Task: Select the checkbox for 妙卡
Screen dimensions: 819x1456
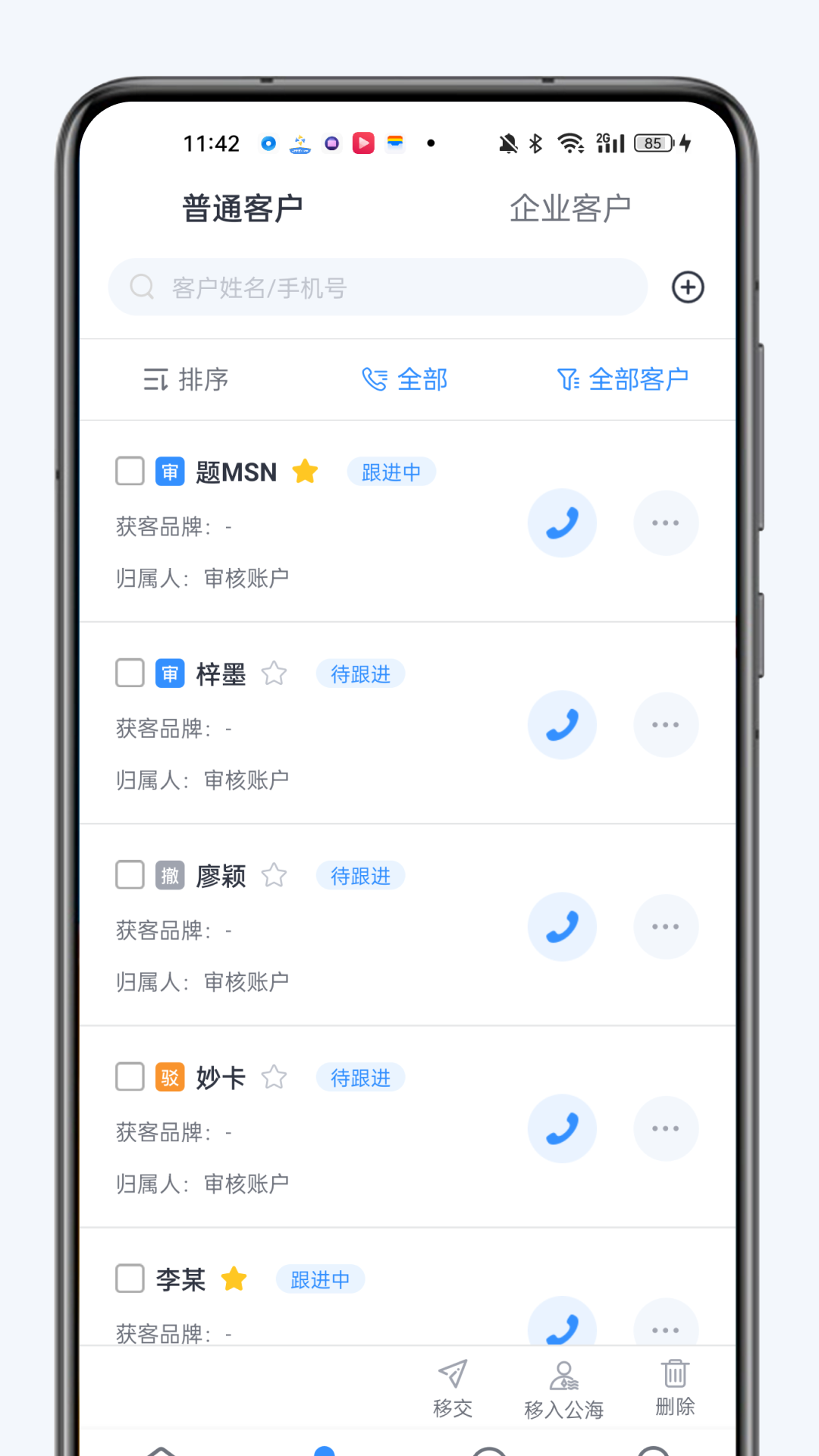Action: [x=130, y=1076]
